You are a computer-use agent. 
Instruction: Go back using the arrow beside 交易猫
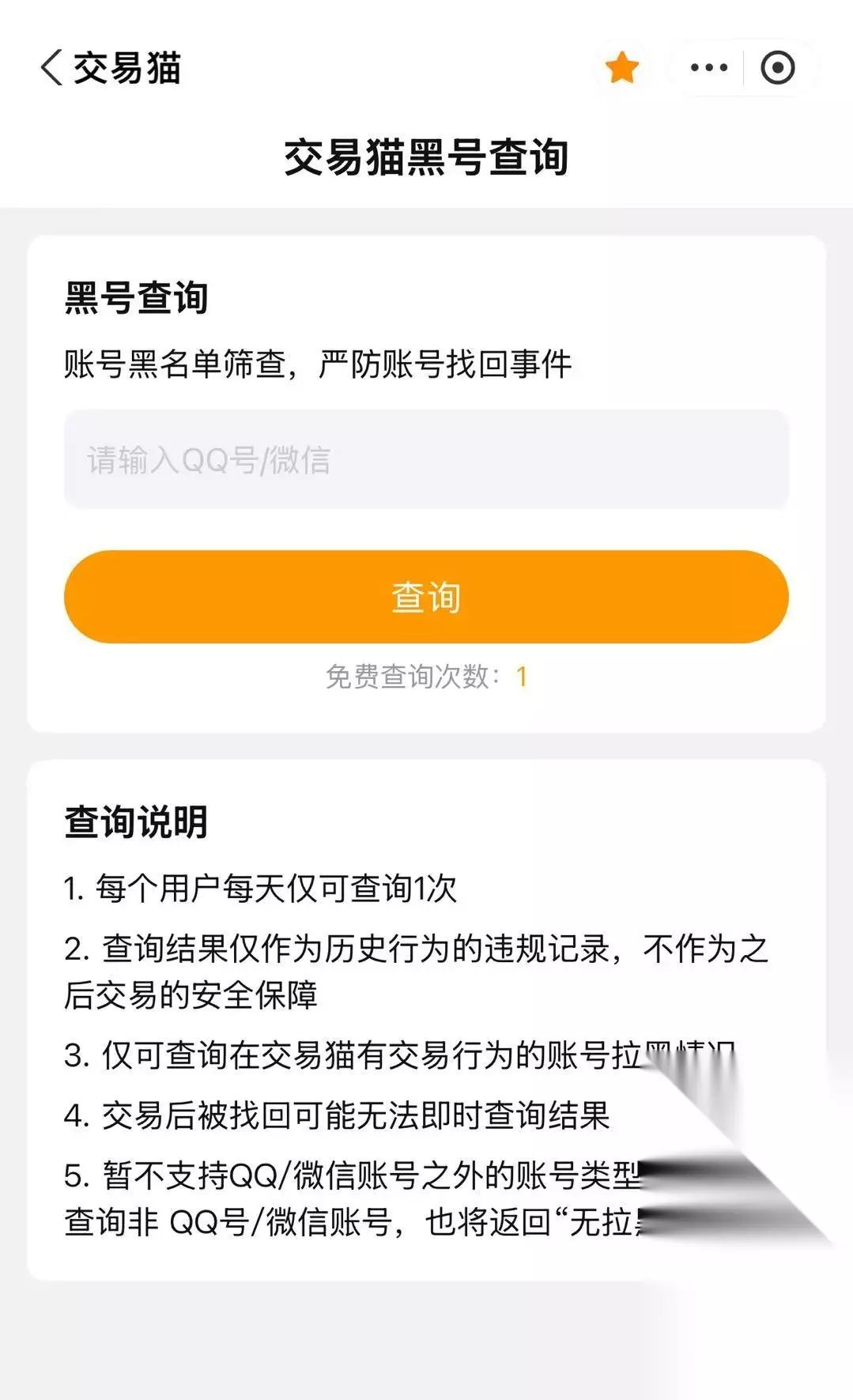[x=51, y=67]
